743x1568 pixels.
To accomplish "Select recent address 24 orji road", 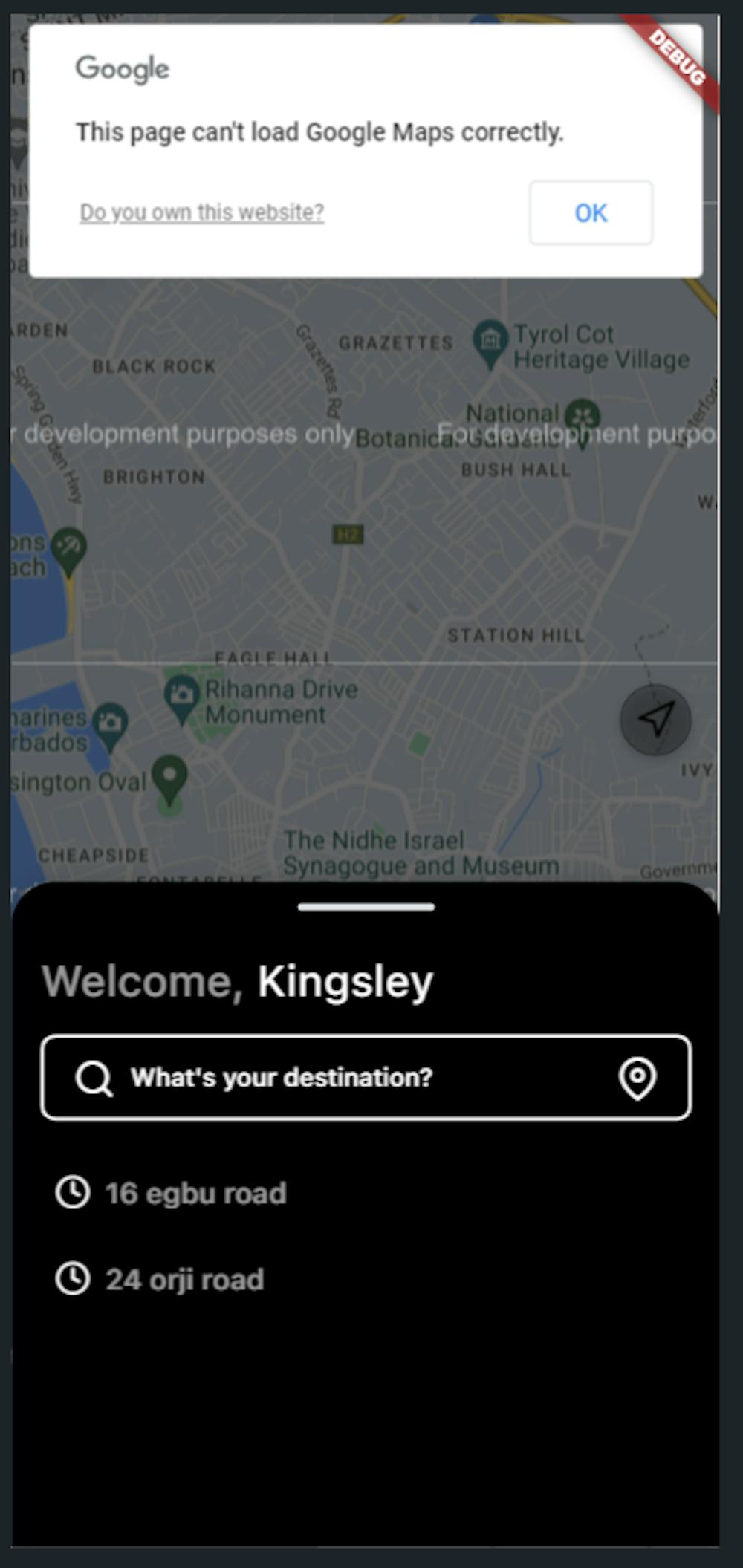I will [x=184, y=1279].
